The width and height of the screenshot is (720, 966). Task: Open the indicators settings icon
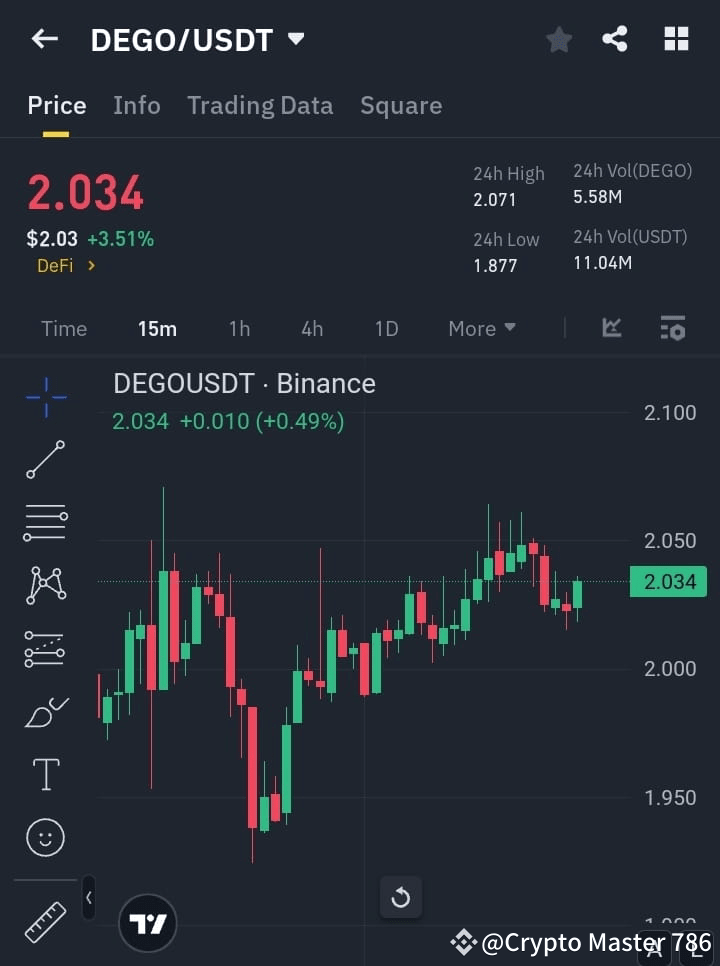(x=672, y=328)
